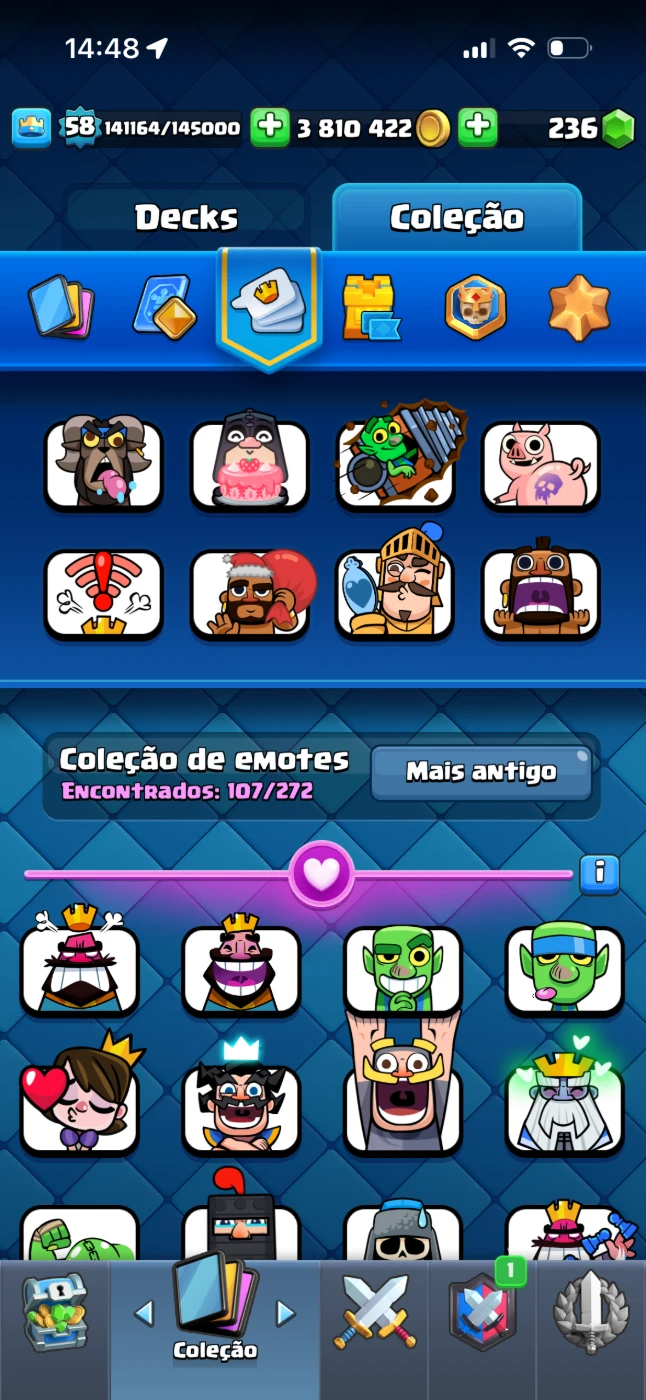This screenshot has height=1400, width=646.
Task: Select the executioner birthday cake emote
Action: pos(249,465)
